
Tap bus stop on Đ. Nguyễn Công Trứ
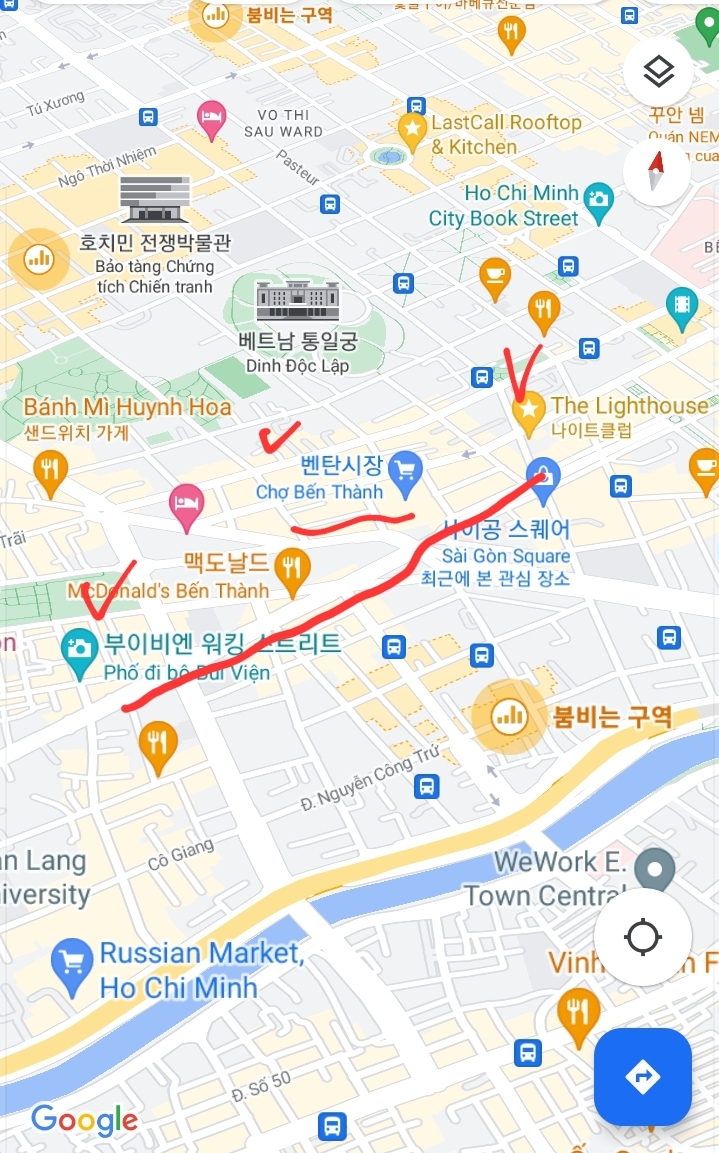427,786
